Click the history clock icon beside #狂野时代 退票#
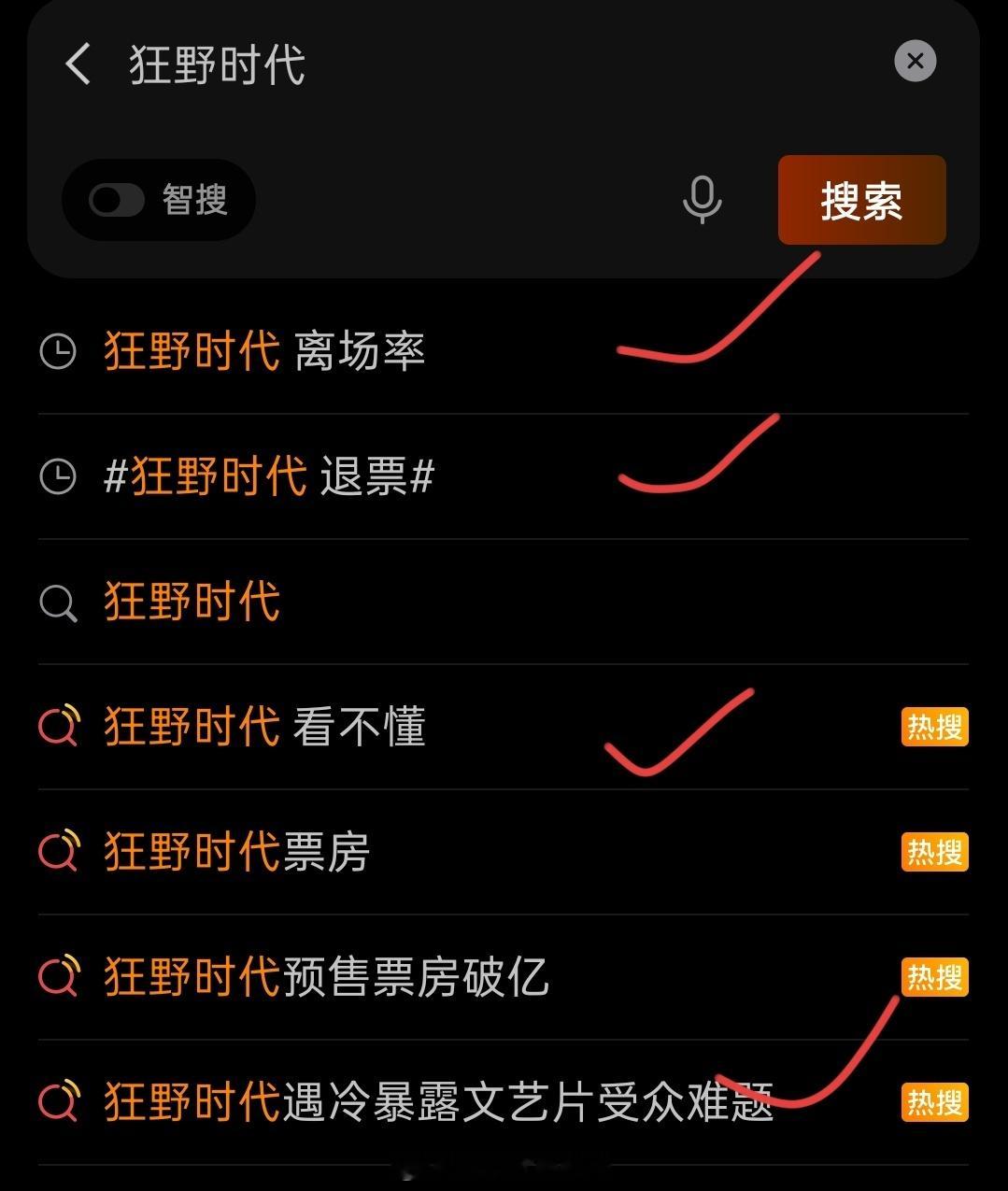The width and height of the screenshot is (1008, 1191). coord(59,477)
